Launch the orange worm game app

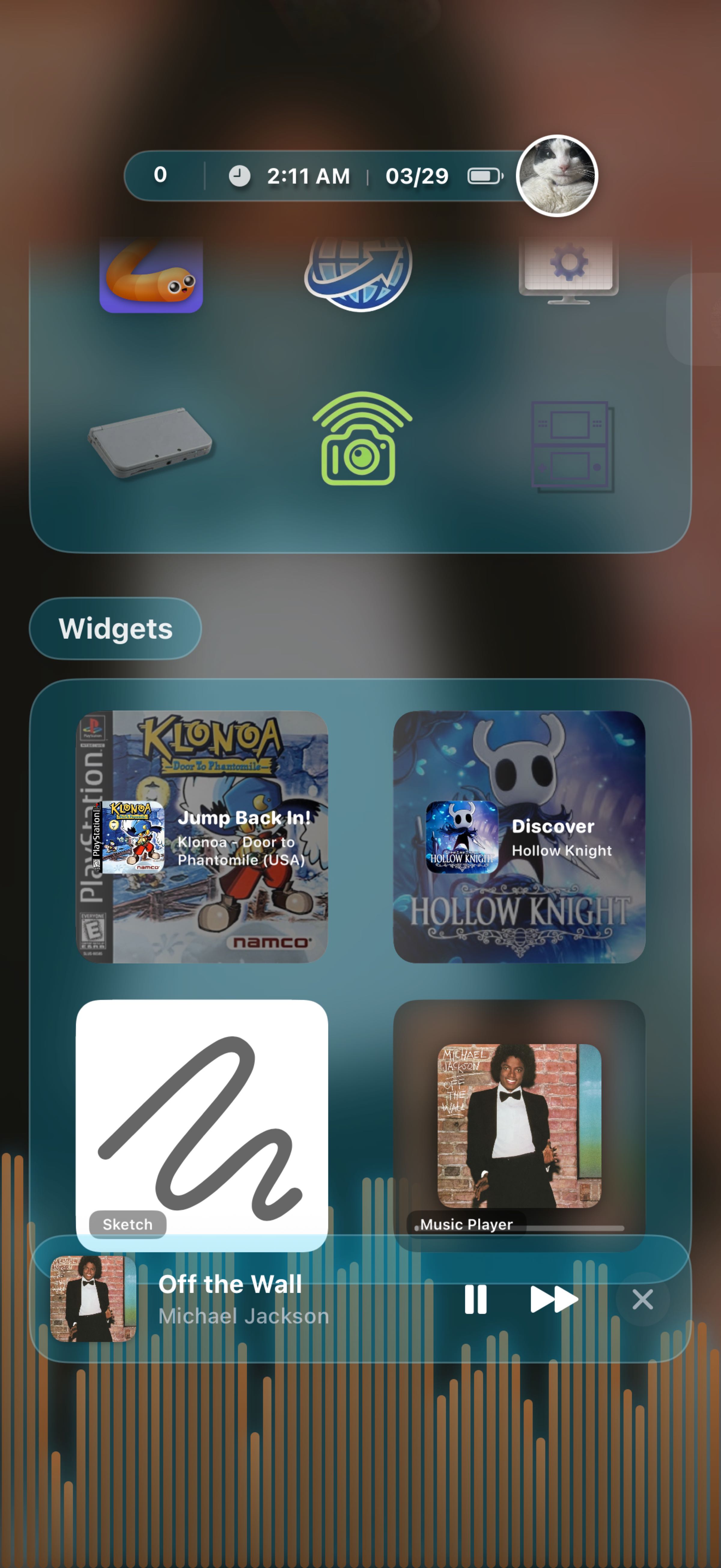151,275
